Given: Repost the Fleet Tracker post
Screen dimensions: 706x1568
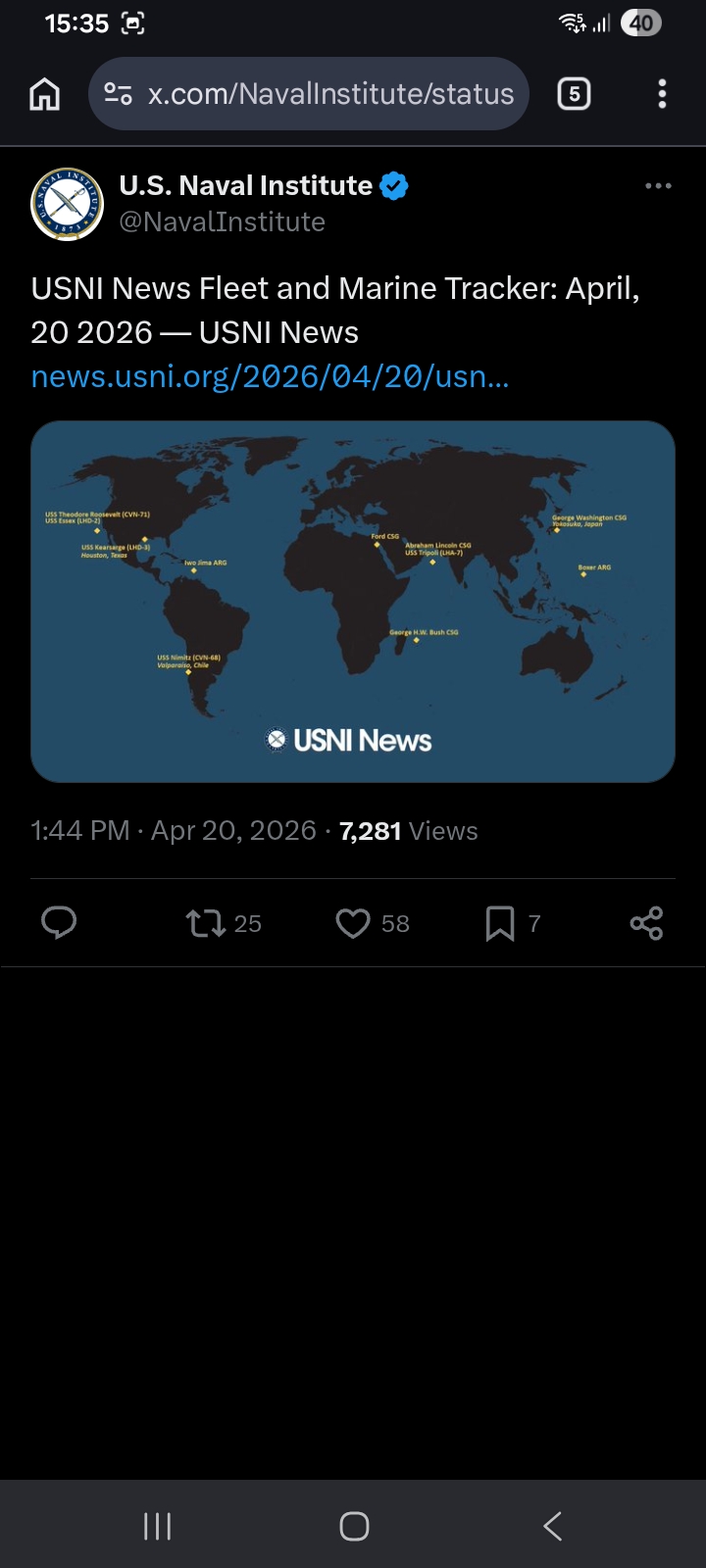Looking at the screenshot, I should tap(206, 923).
